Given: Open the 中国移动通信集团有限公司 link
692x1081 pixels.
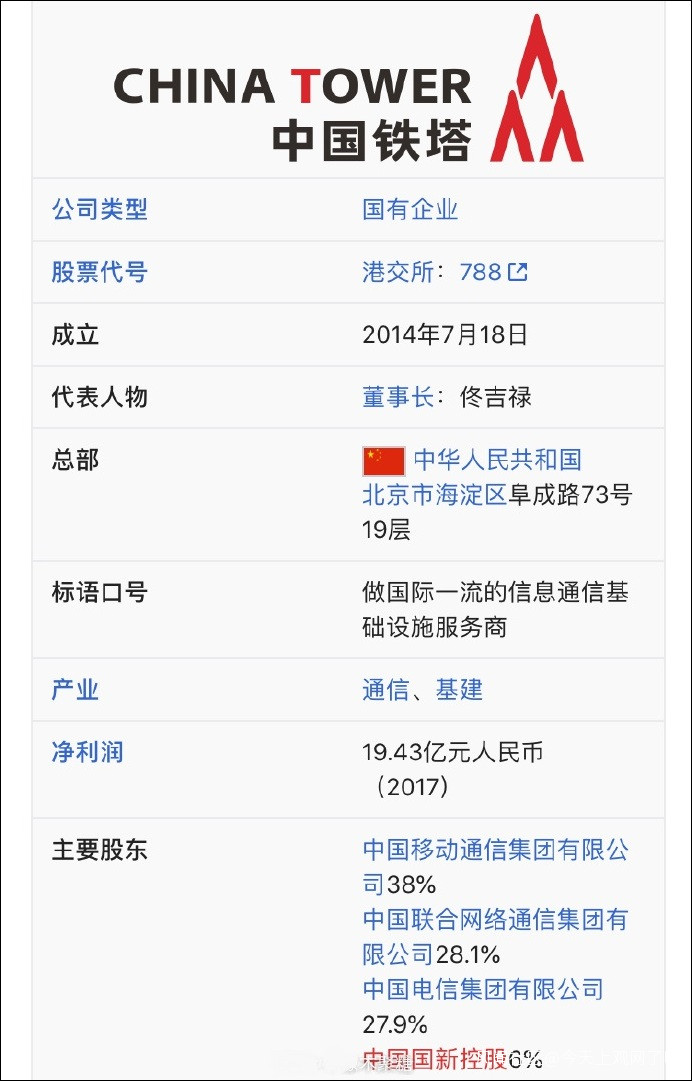Looking at the screenshot, I should [495, 851].
